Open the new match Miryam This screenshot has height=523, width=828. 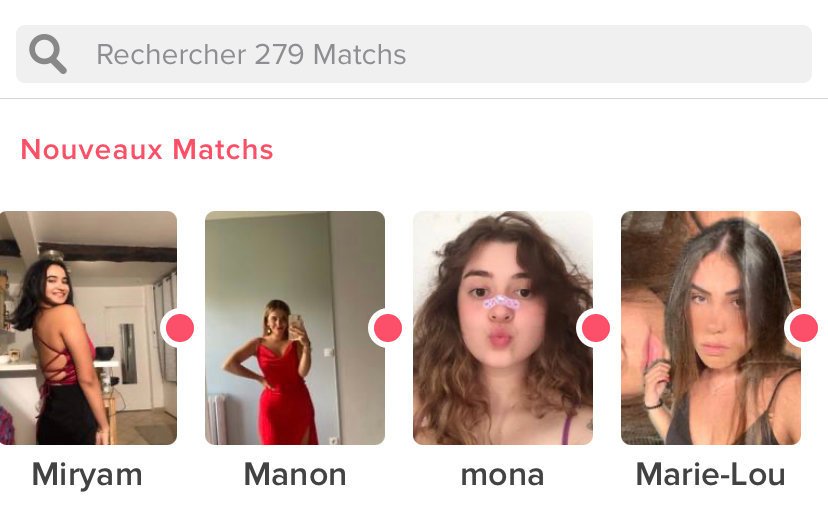click(x=88, y=328)
